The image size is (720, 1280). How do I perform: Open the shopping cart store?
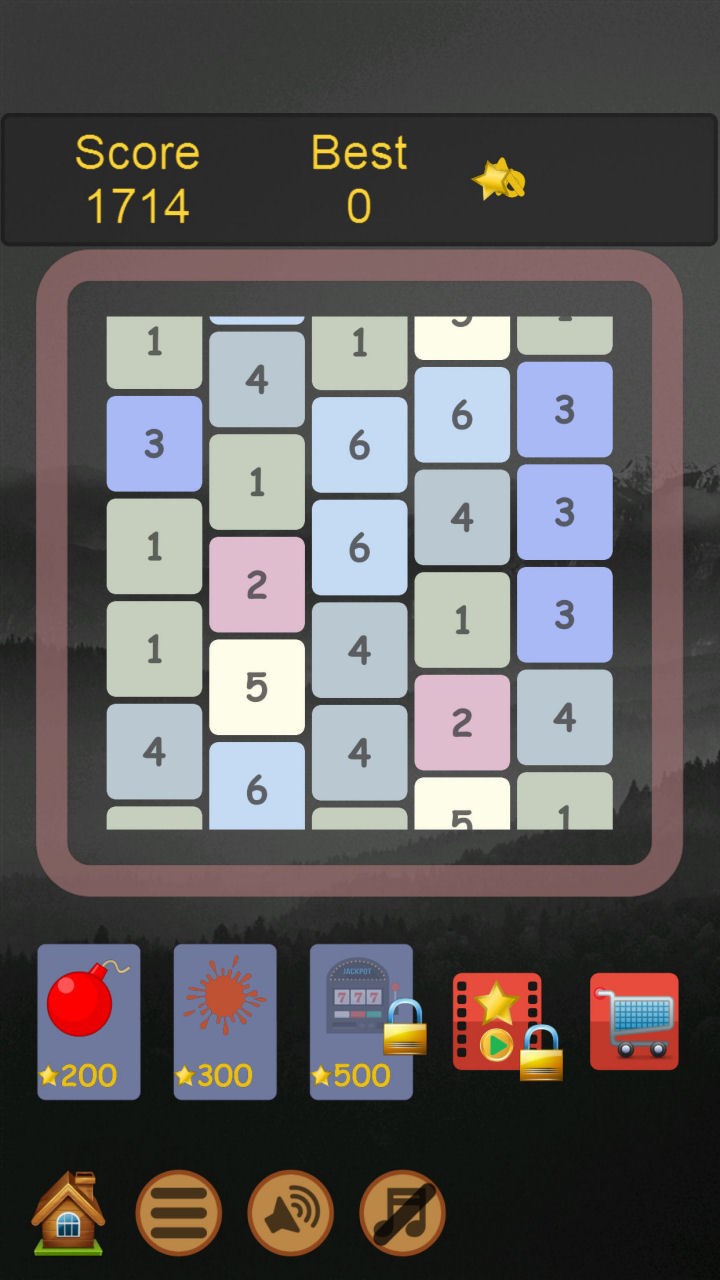(x=634, y=1021)
